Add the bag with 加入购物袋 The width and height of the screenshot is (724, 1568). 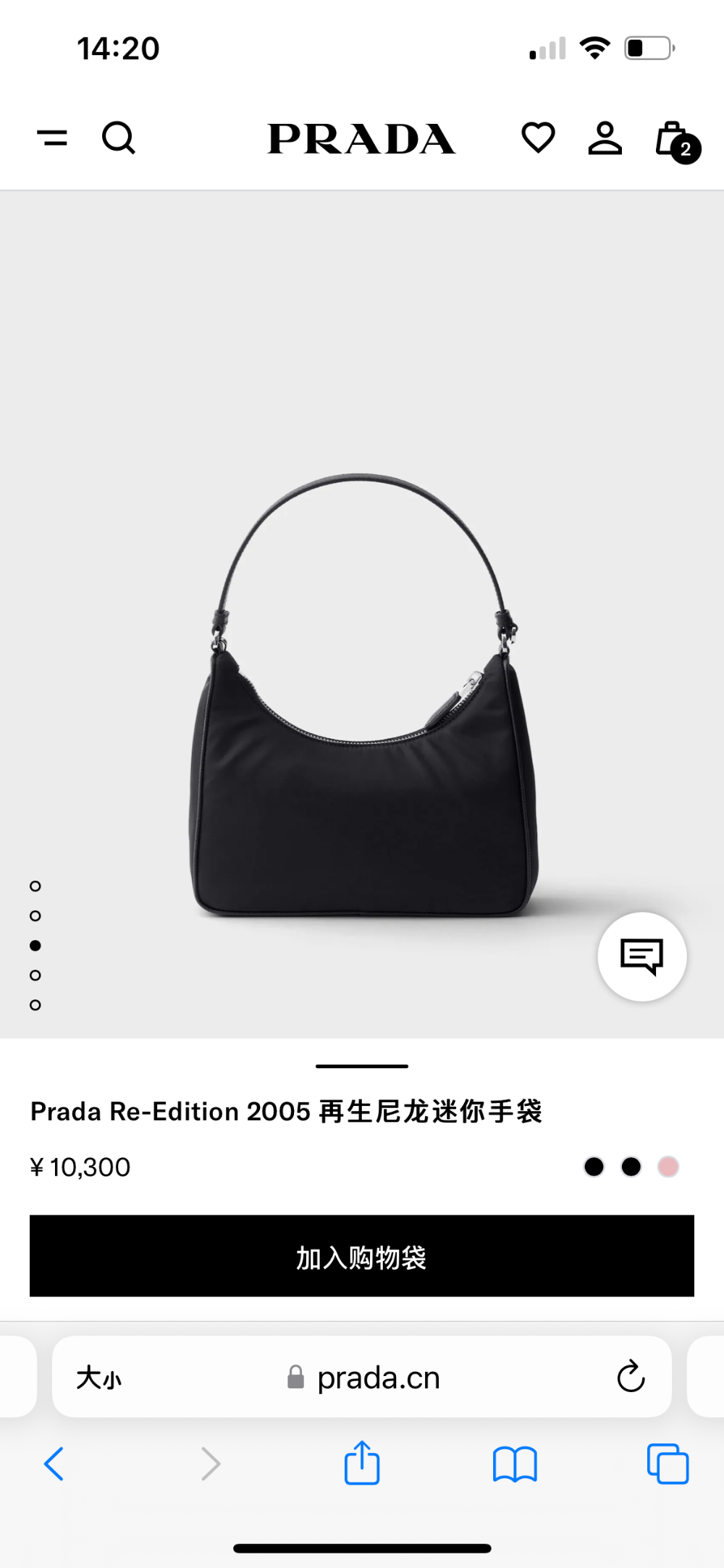pyautogui.click(x=362, y=1256)
